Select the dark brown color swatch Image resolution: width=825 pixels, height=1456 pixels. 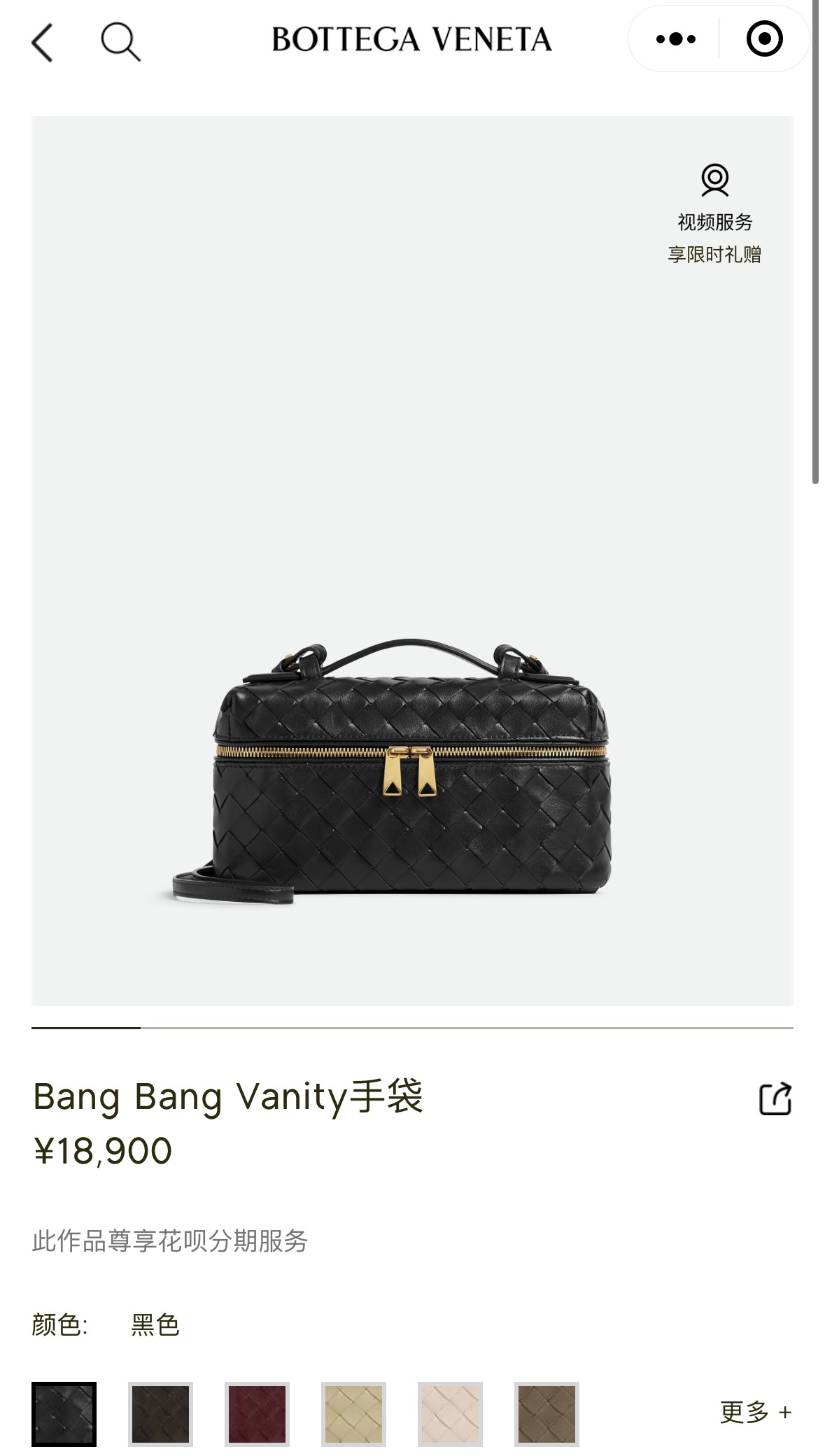[x=160, y=1413]
